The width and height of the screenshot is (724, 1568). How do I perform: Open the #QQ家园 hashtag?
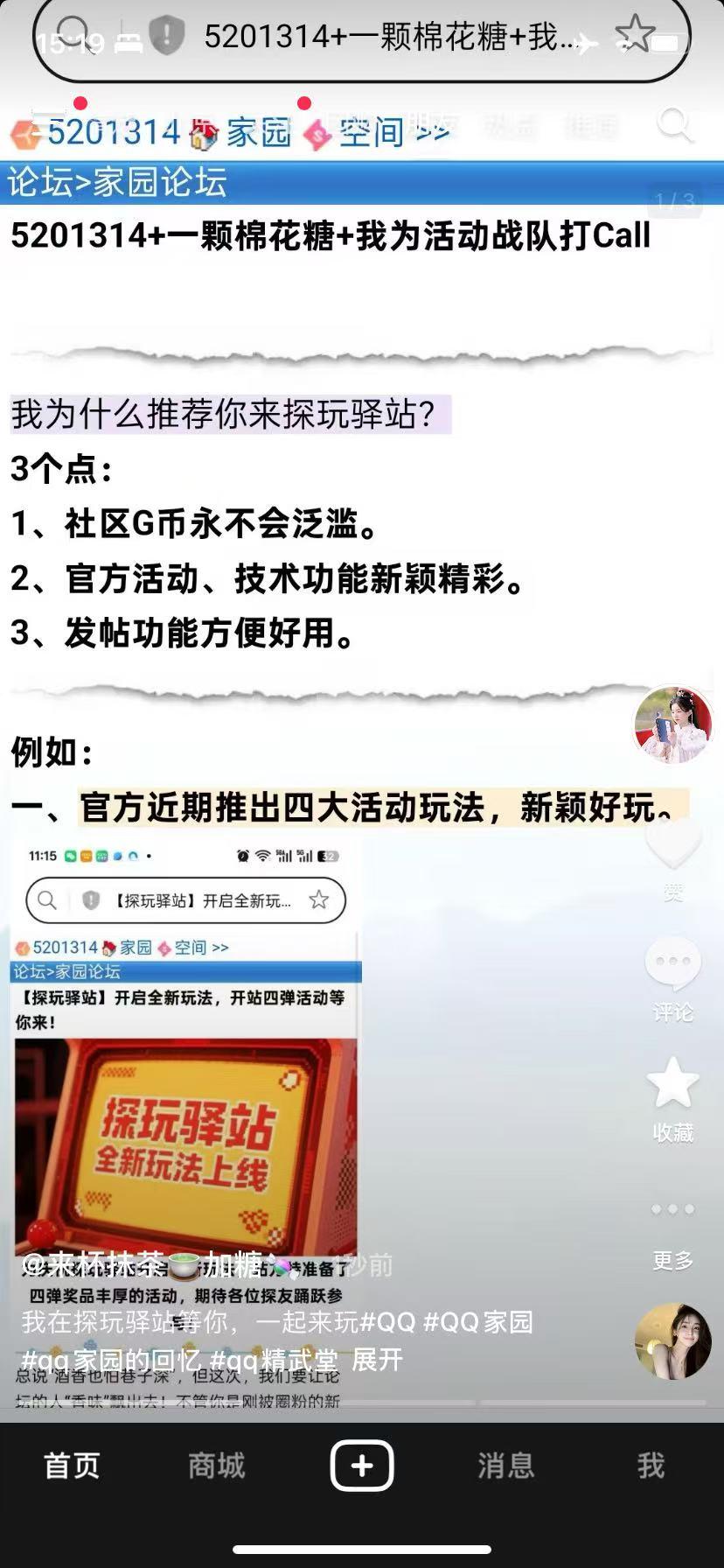tap(477, 1321)
